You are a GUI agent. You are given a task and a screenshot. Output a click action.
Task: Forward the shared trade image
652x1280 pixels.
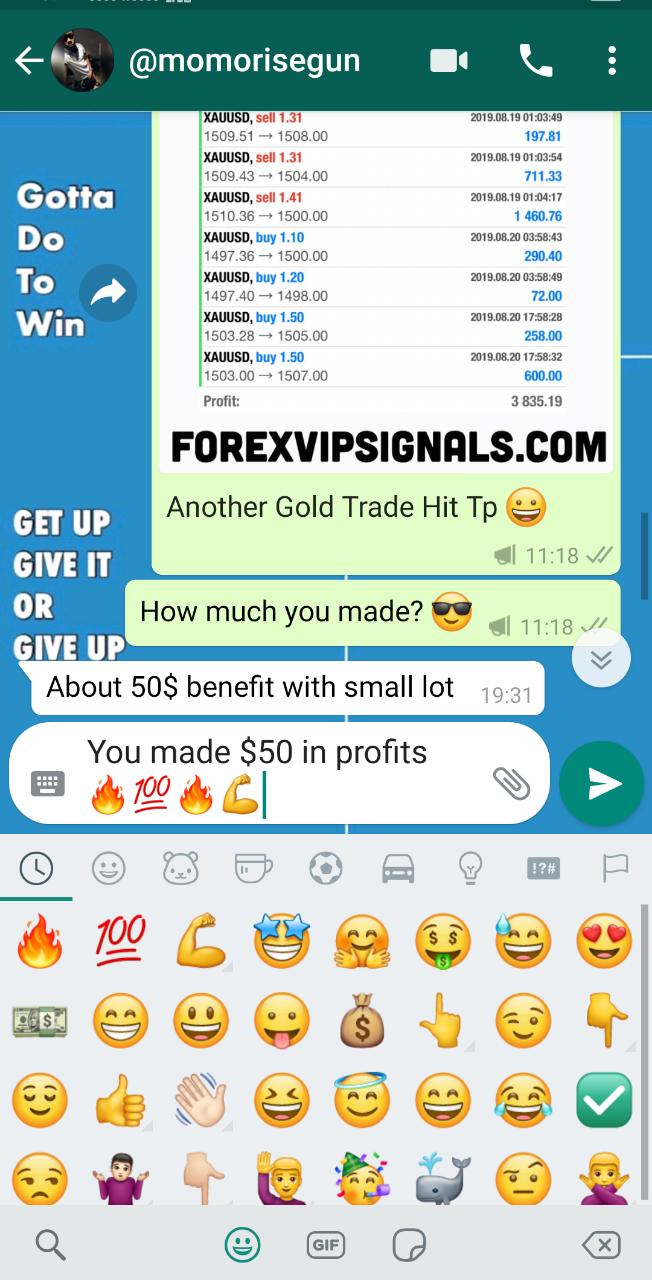108,292
